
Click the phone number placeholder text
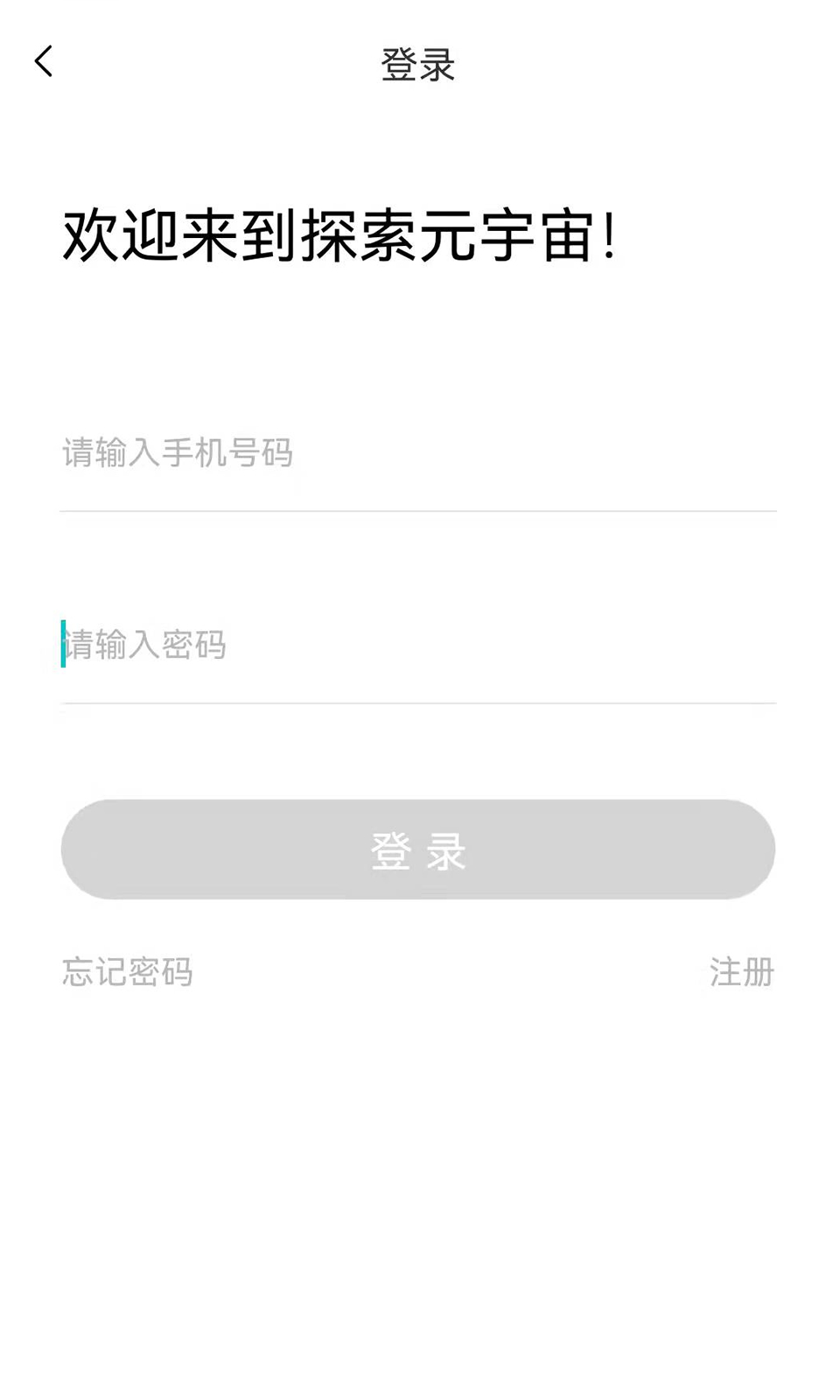178,453
